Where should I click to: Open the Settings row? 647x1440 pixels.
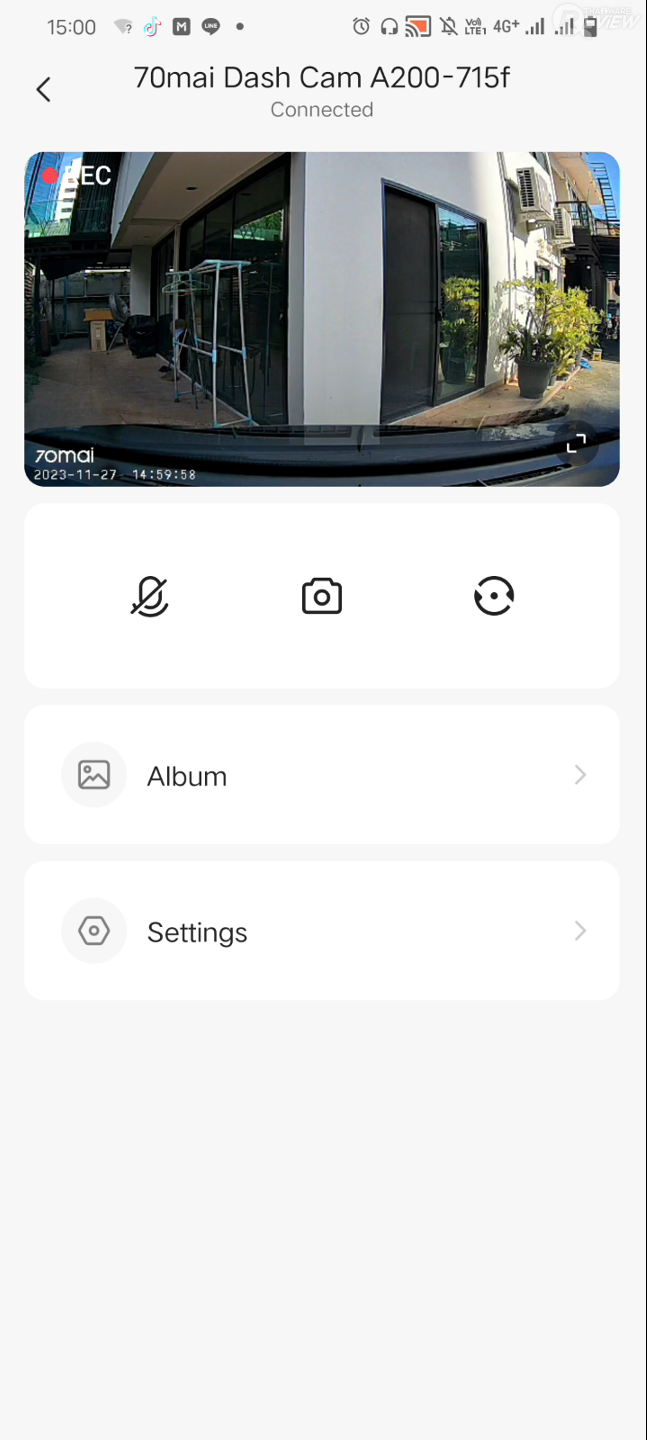click(x=322, y=931)
